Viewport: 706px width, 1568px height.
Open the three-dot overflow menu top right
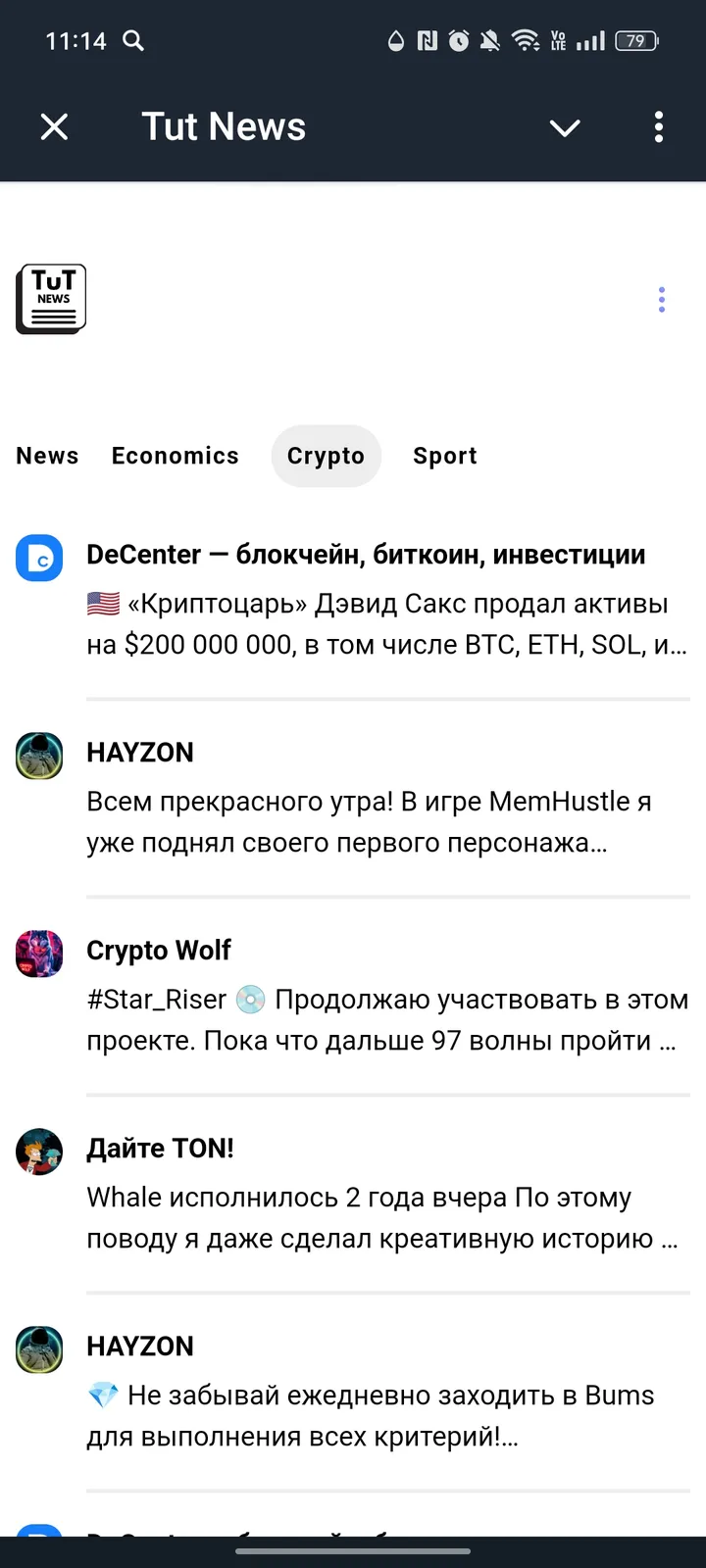tap(659, 127)
